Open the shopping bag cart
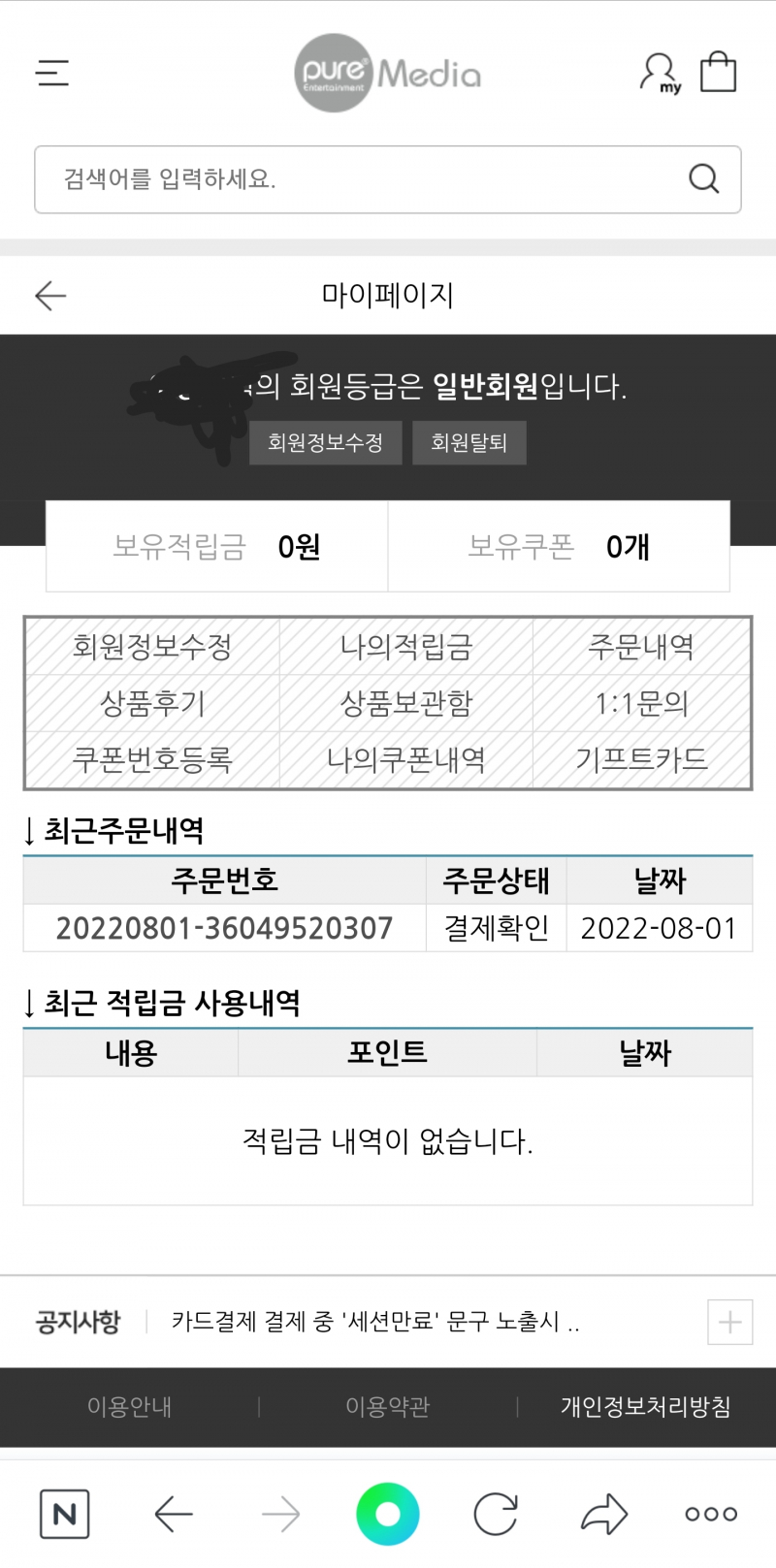Image resolution: width=776 pixels, height=1568 pixels. pyautogui.click(x=718, y=72)
